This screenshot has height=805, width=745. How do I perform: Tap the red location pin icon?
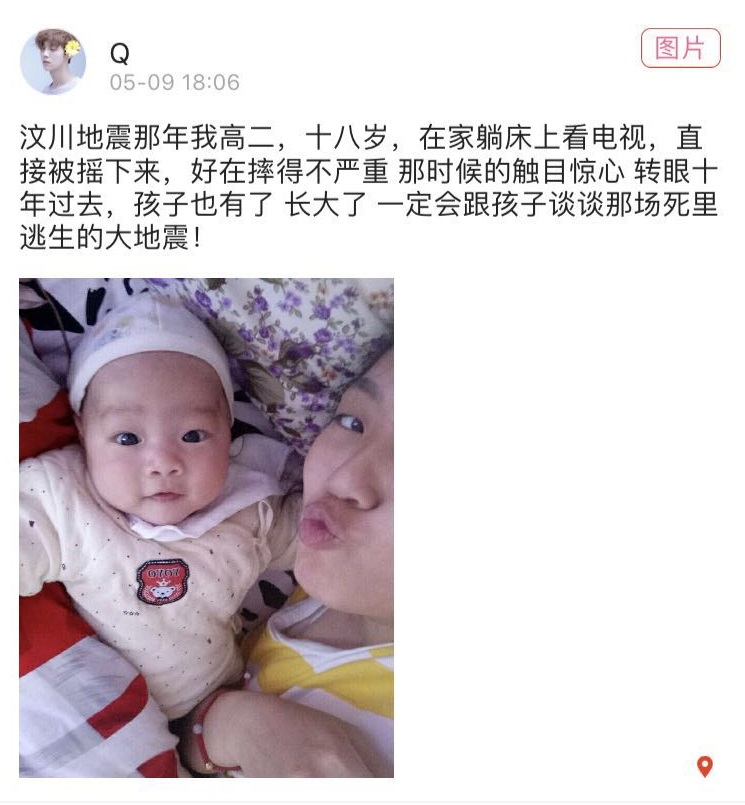[x=704, y=767]
